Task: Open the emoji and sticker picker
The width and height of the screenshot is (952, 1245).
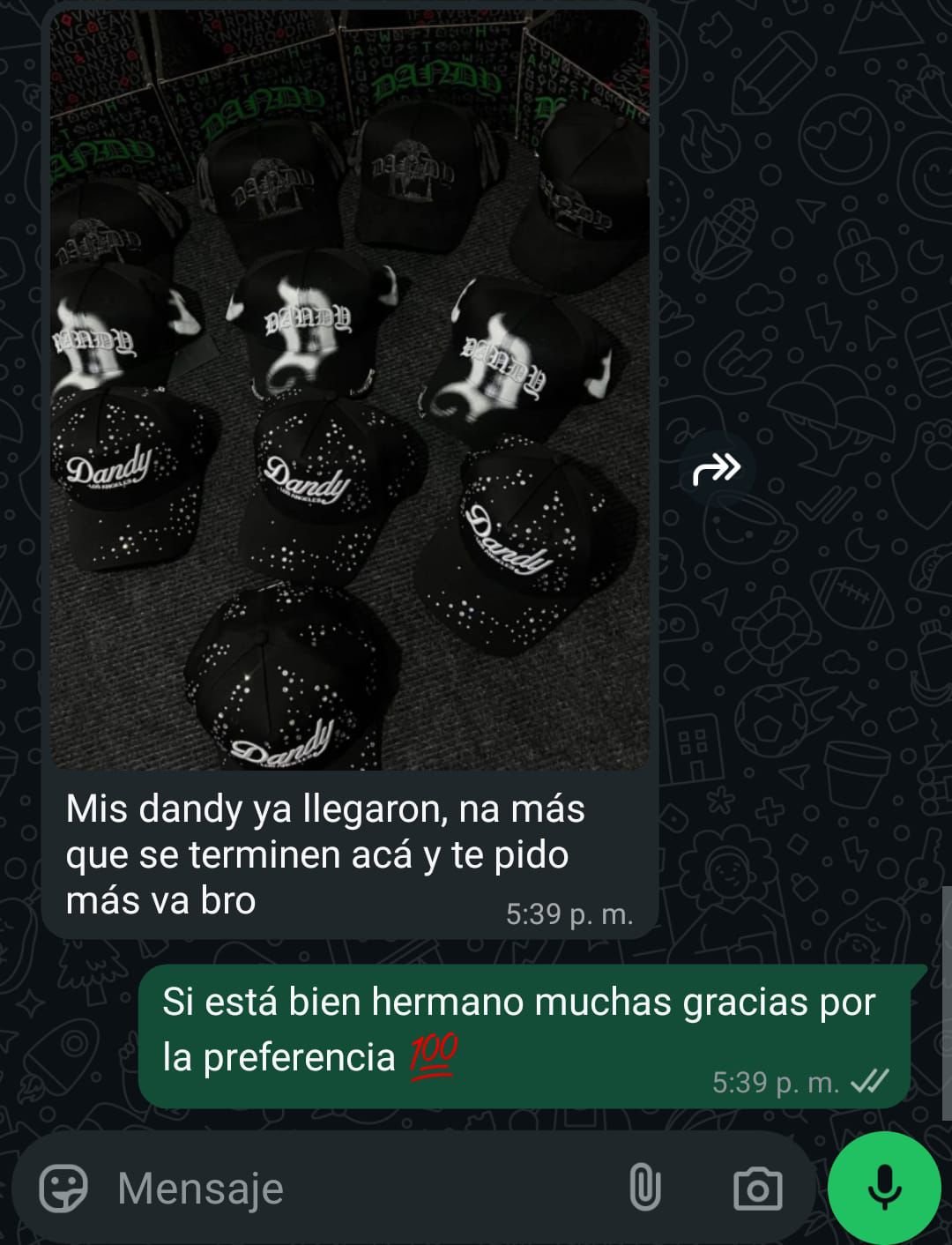Action: coord(63,1189)
